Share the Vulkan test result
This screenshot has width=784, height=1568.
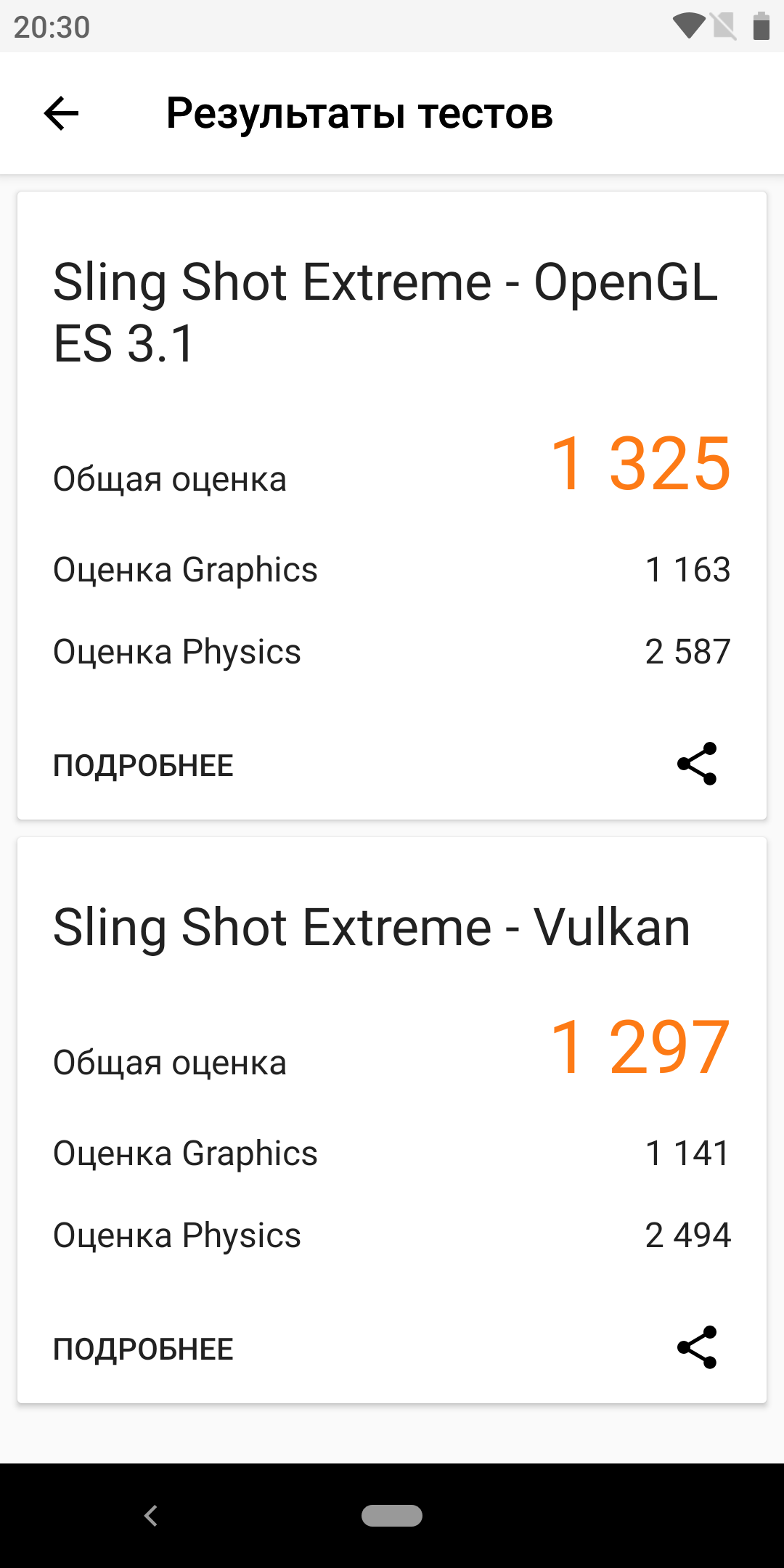tap(697, 1347)
